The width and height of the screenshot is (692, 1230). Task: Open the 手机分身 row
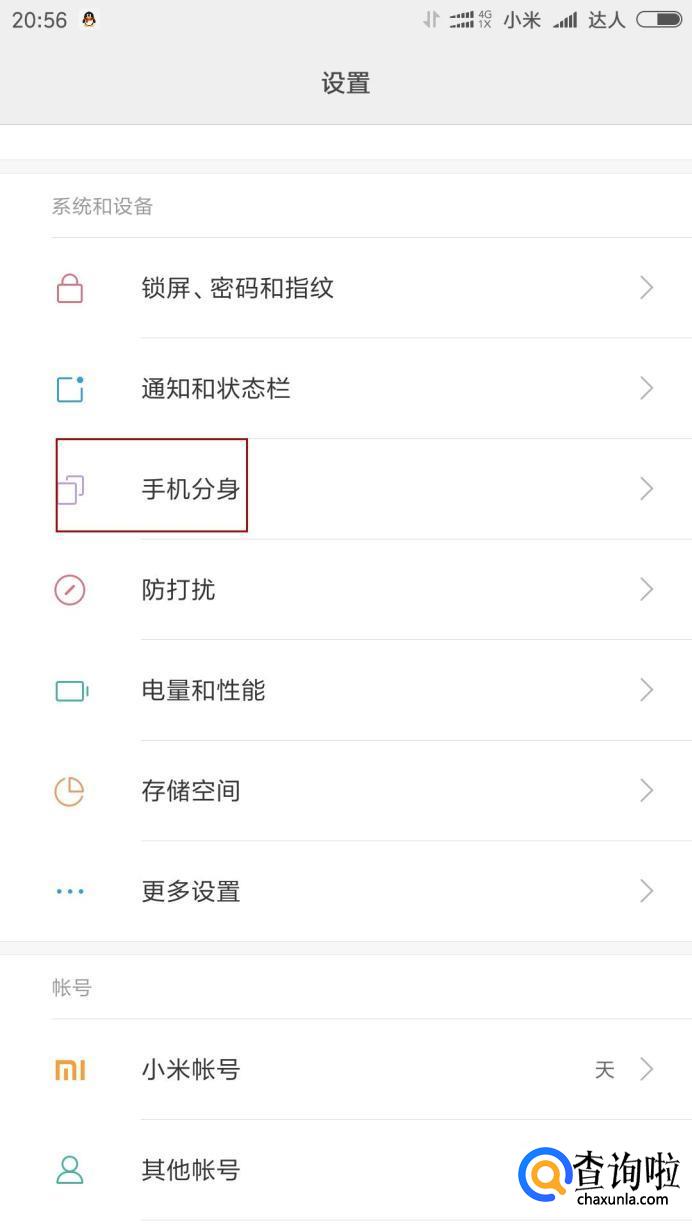pyautogui.click(x=346, y=489)
